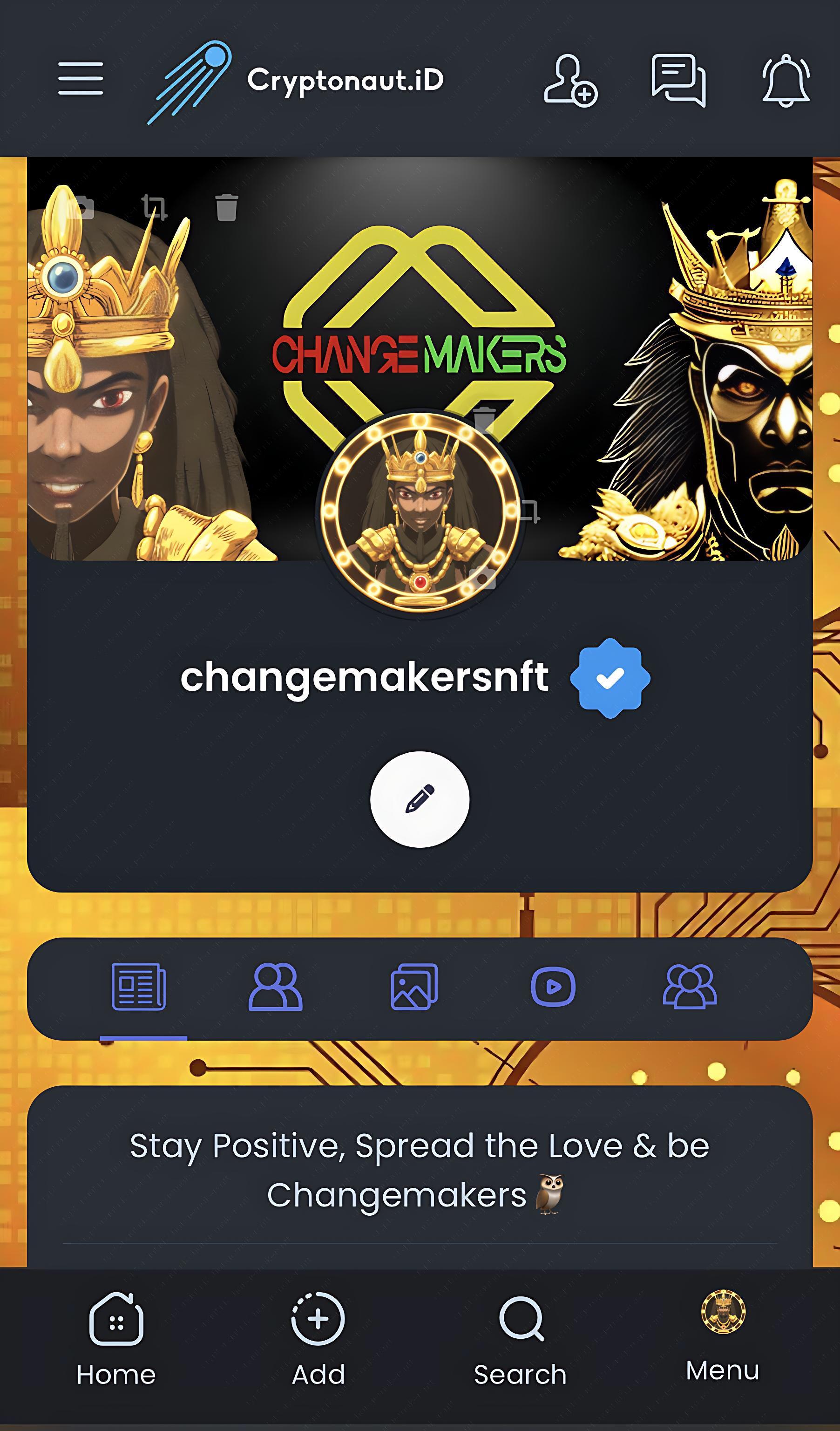Switch to the groups tab
The image size is (840, 1431).
tap(690, 988)
